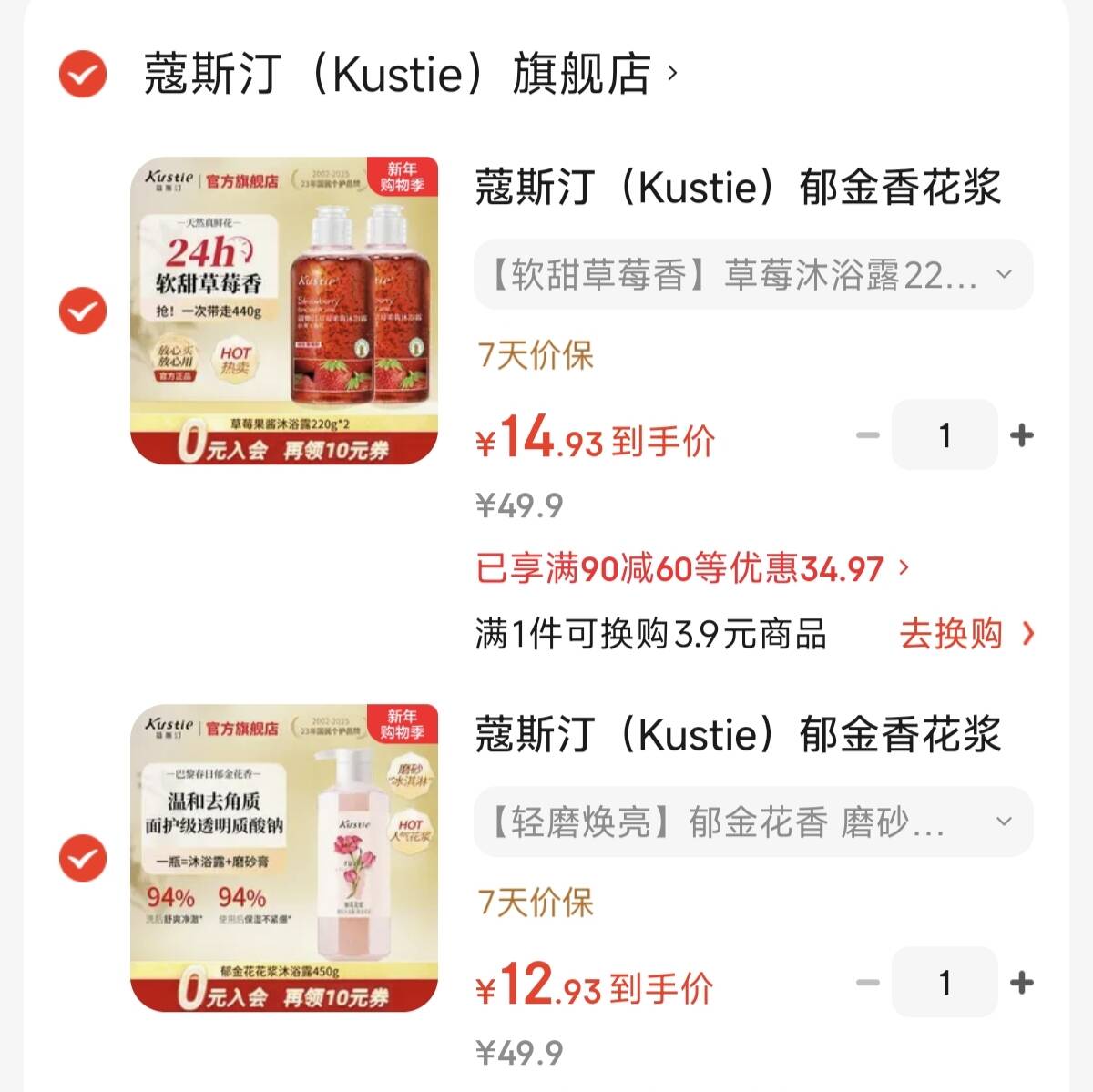1093x1092 pixels.
Task: Increase quantity of the ¥12.93 tulip body wash
Action: (1022, 983)
